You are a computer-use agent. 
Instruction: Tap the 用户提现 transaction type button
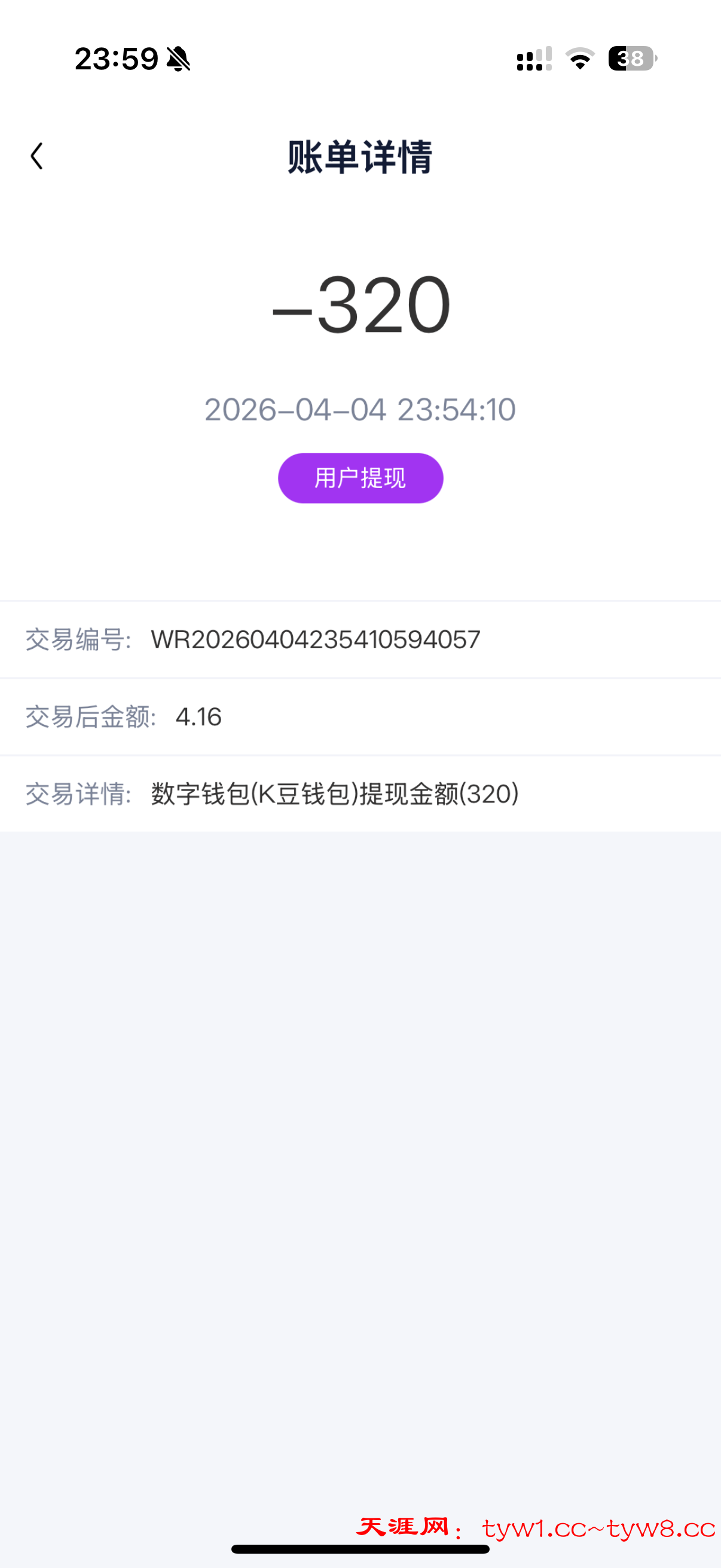tap(359, 478)
